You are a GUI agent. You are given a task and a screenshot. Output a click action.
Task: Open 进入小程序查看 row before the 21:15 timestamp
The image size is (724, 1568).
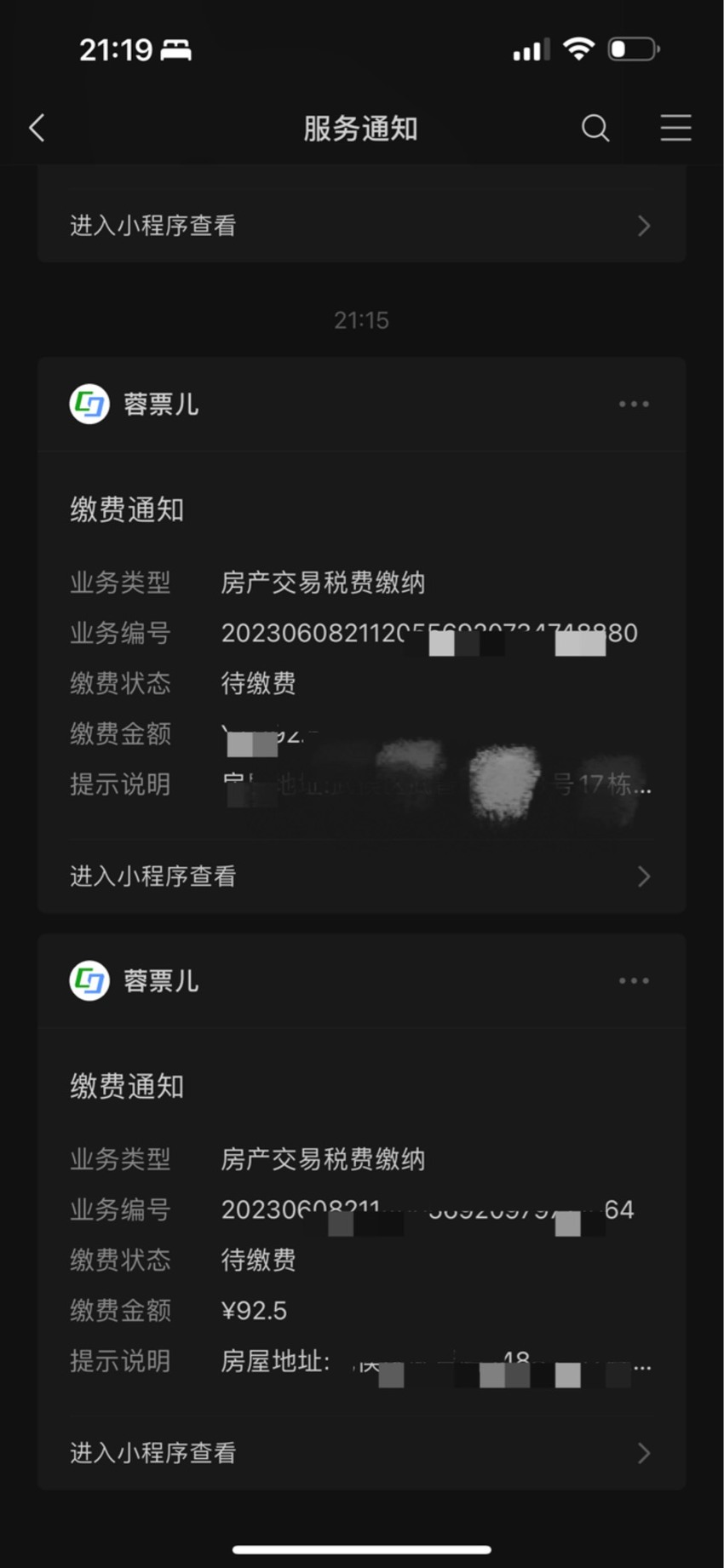pyautogui.click(x=361, y=226)
